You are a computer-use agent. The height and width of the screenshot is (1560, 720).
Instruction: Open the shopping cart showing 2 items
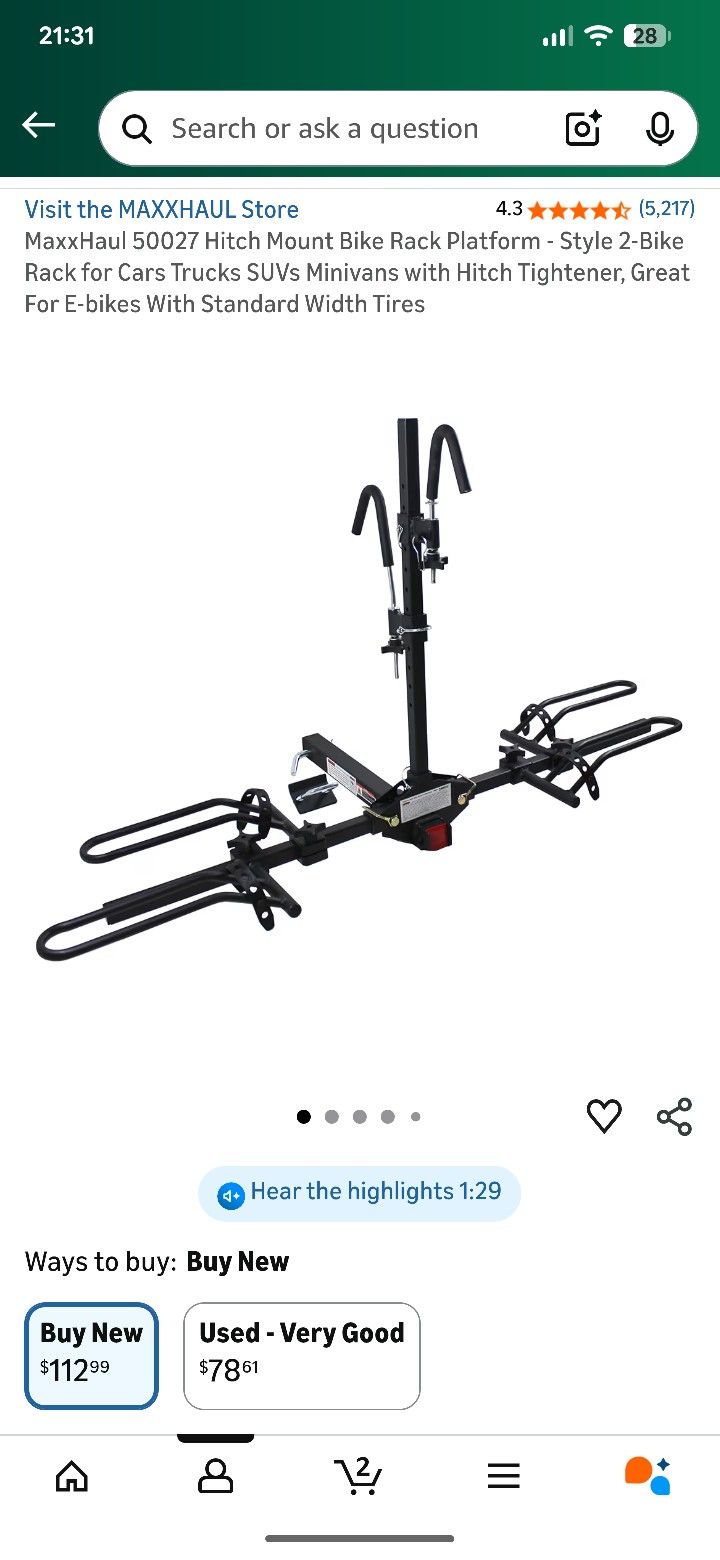click(x=360, y=1473)
